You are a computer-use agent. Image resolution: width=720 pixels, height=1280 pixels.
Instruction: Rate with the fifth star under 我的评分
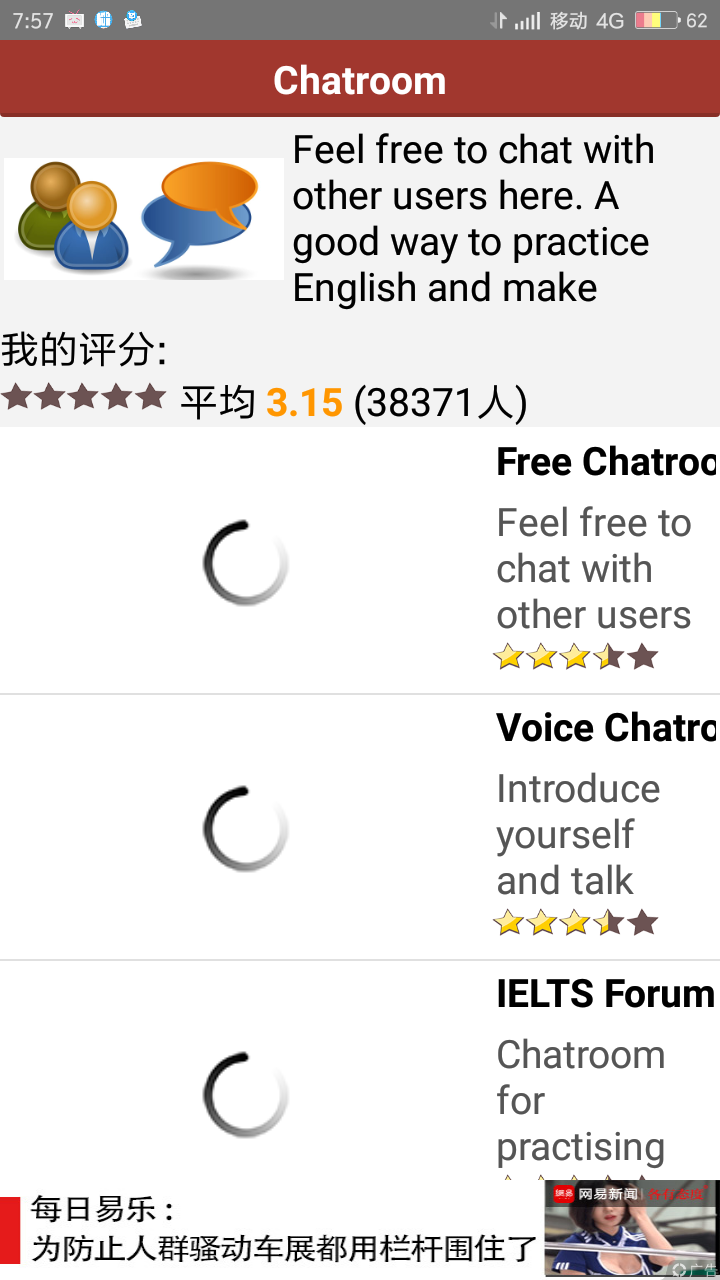[x=151, y=397]
